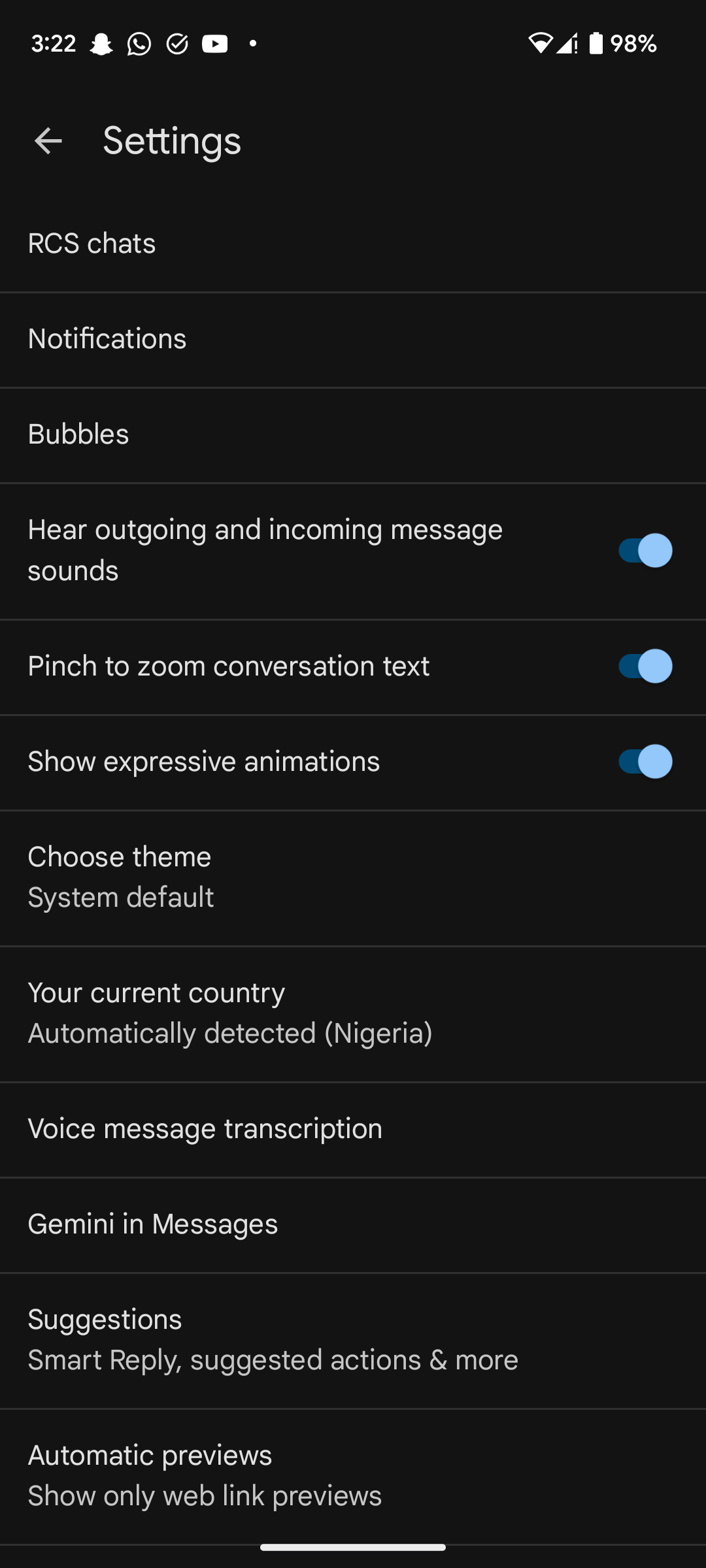This screenshot has height=1568, width=706.
Task: Turn off outgoing and incoming message sounds
Action: 645,550
